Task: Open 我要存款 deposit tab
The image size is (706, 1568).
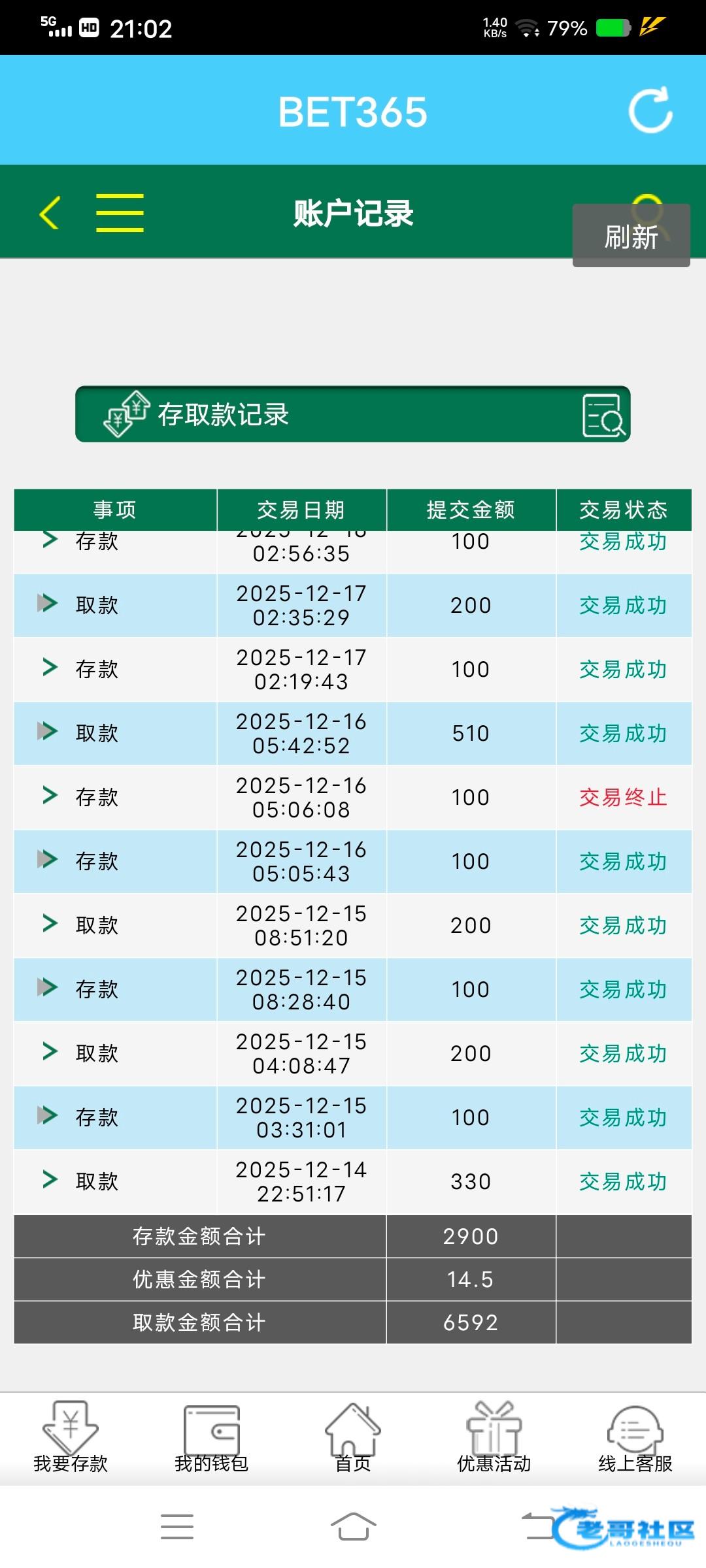Action: [71, 1437]
